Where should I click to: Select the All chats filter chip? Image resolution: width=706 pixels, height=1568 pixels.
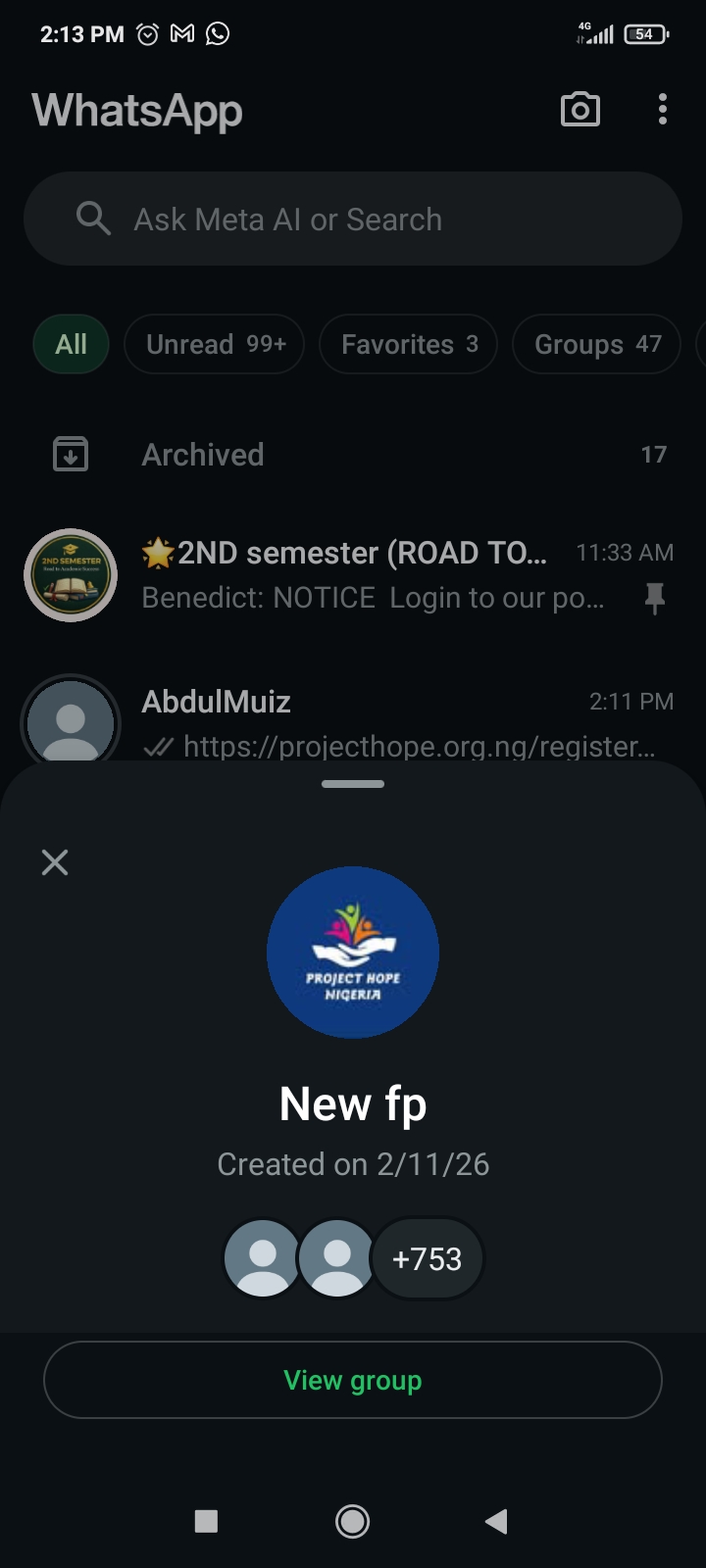tap(71, 345)
